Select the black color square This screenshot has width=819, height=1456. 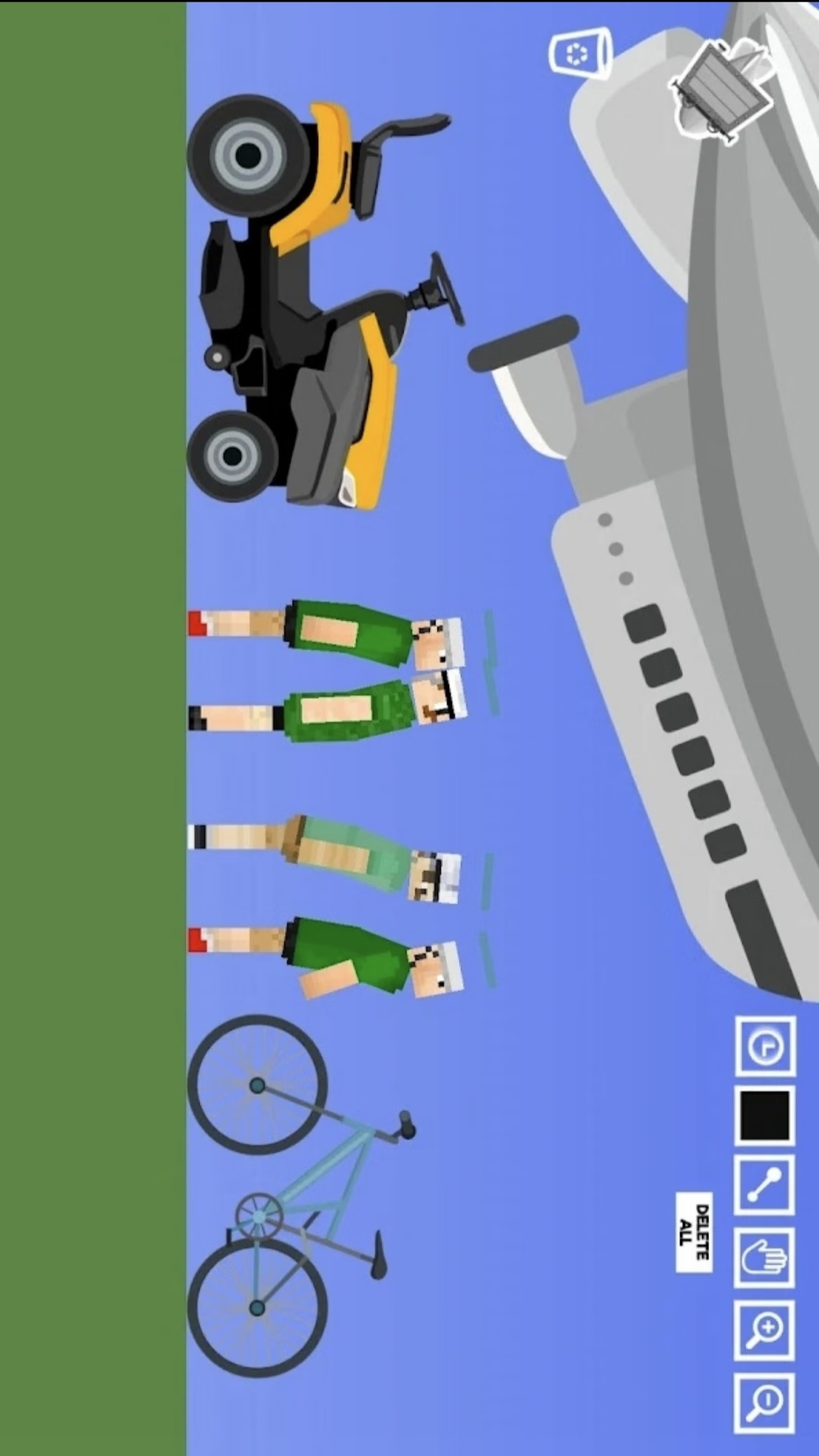[x=765, y=1116]
